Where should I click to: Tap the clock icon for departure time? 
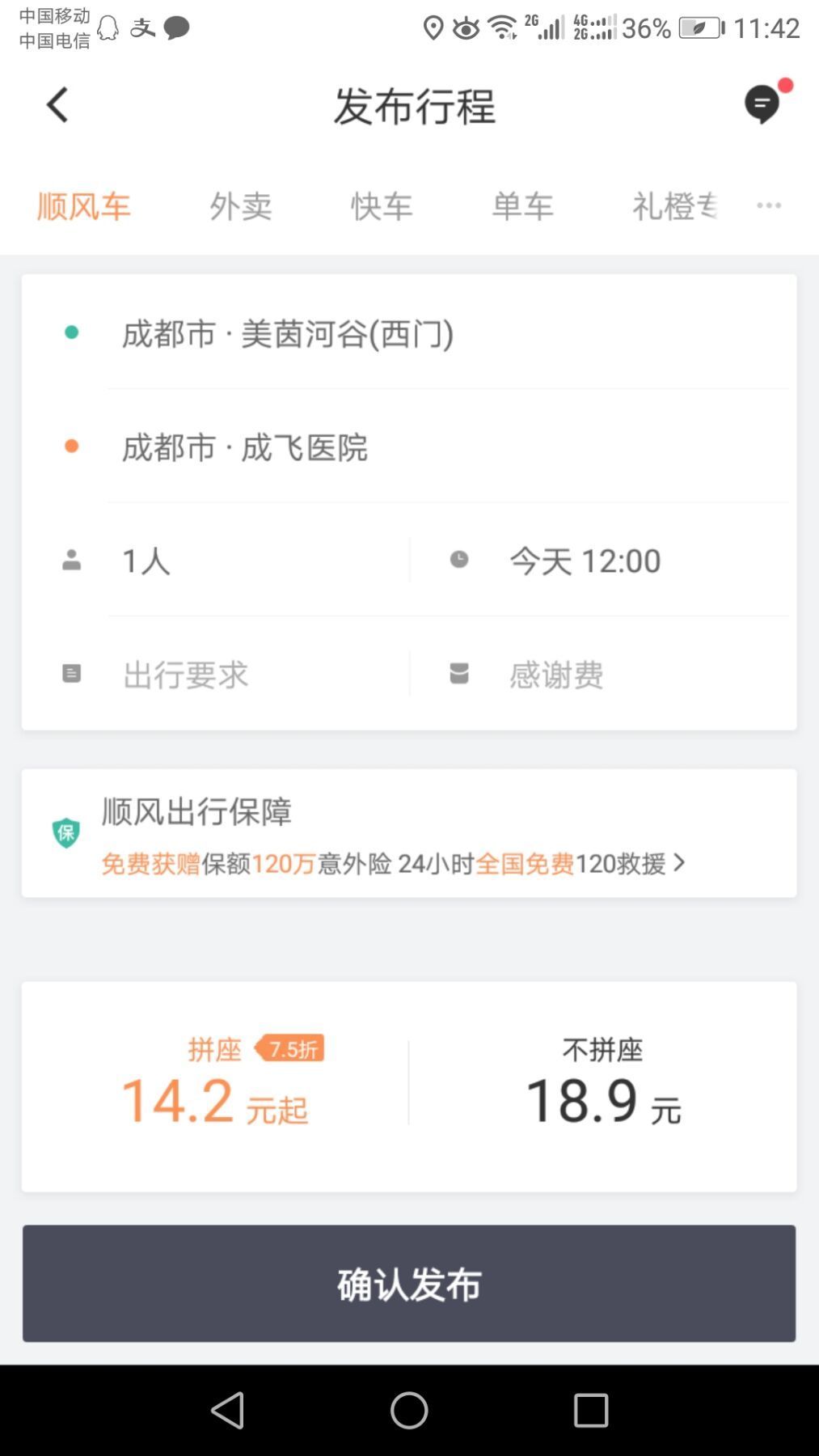(x=459, y=560)
